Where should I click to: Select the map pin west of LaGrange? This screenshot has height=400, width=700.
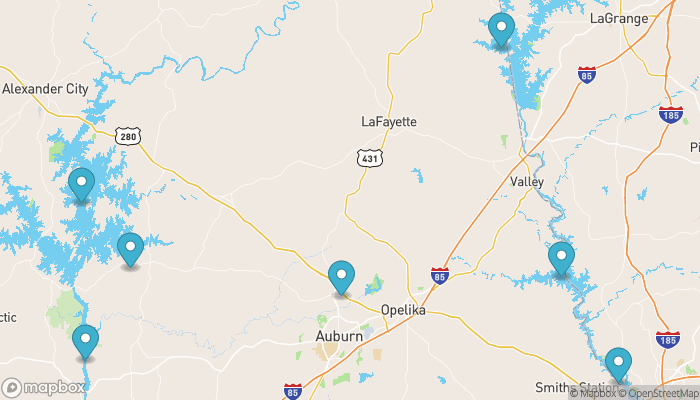coord(502,30)
